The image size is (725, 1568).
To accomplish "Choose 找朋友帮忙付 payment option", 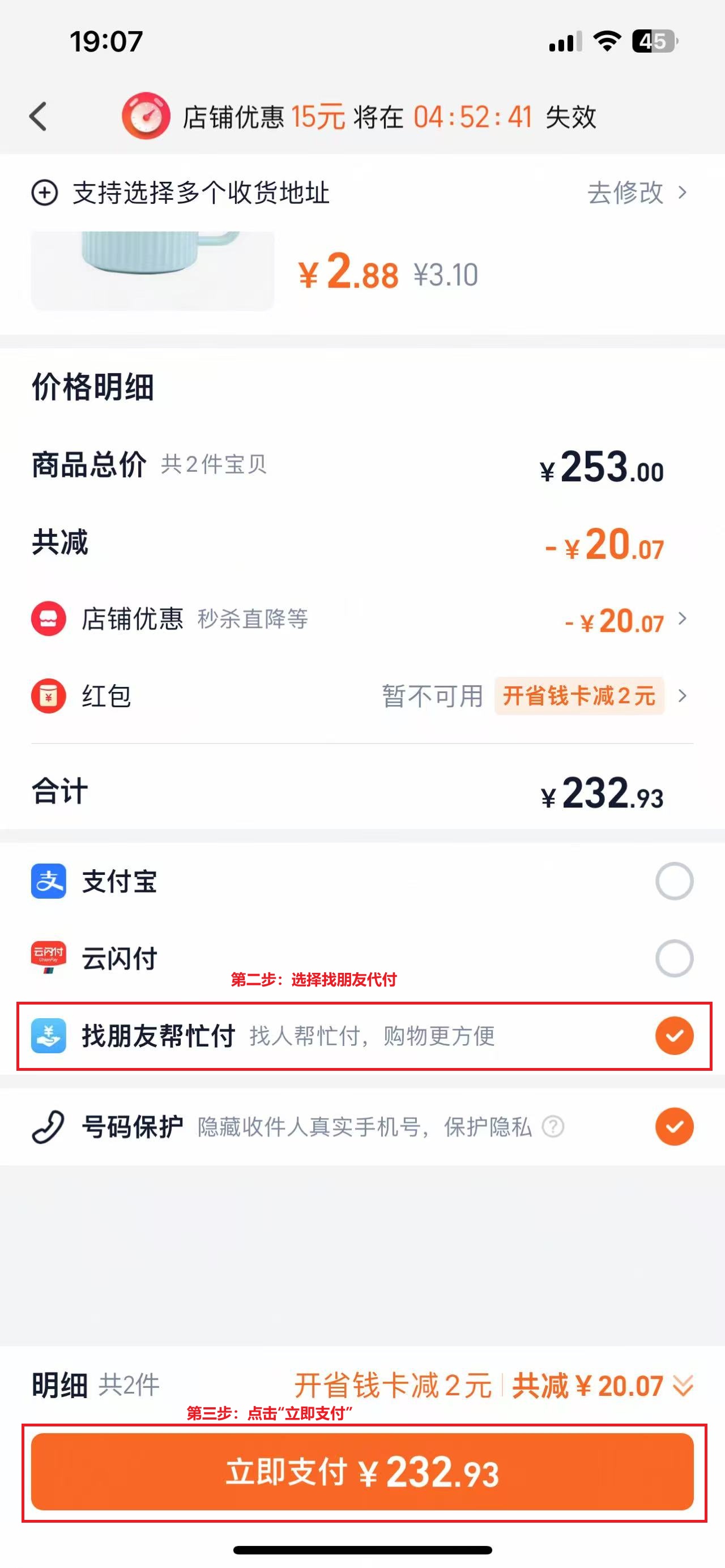I will coord(674,1035).
